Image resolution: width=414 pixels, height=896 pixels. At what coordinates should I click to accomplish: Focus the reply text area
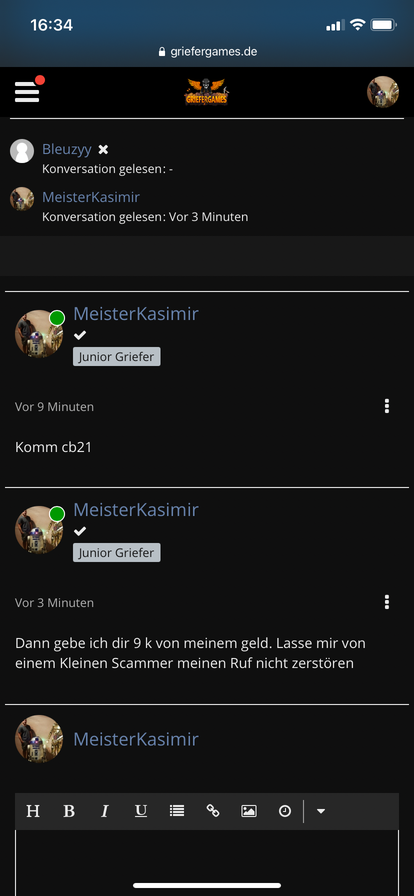click(x=206, y=863)
